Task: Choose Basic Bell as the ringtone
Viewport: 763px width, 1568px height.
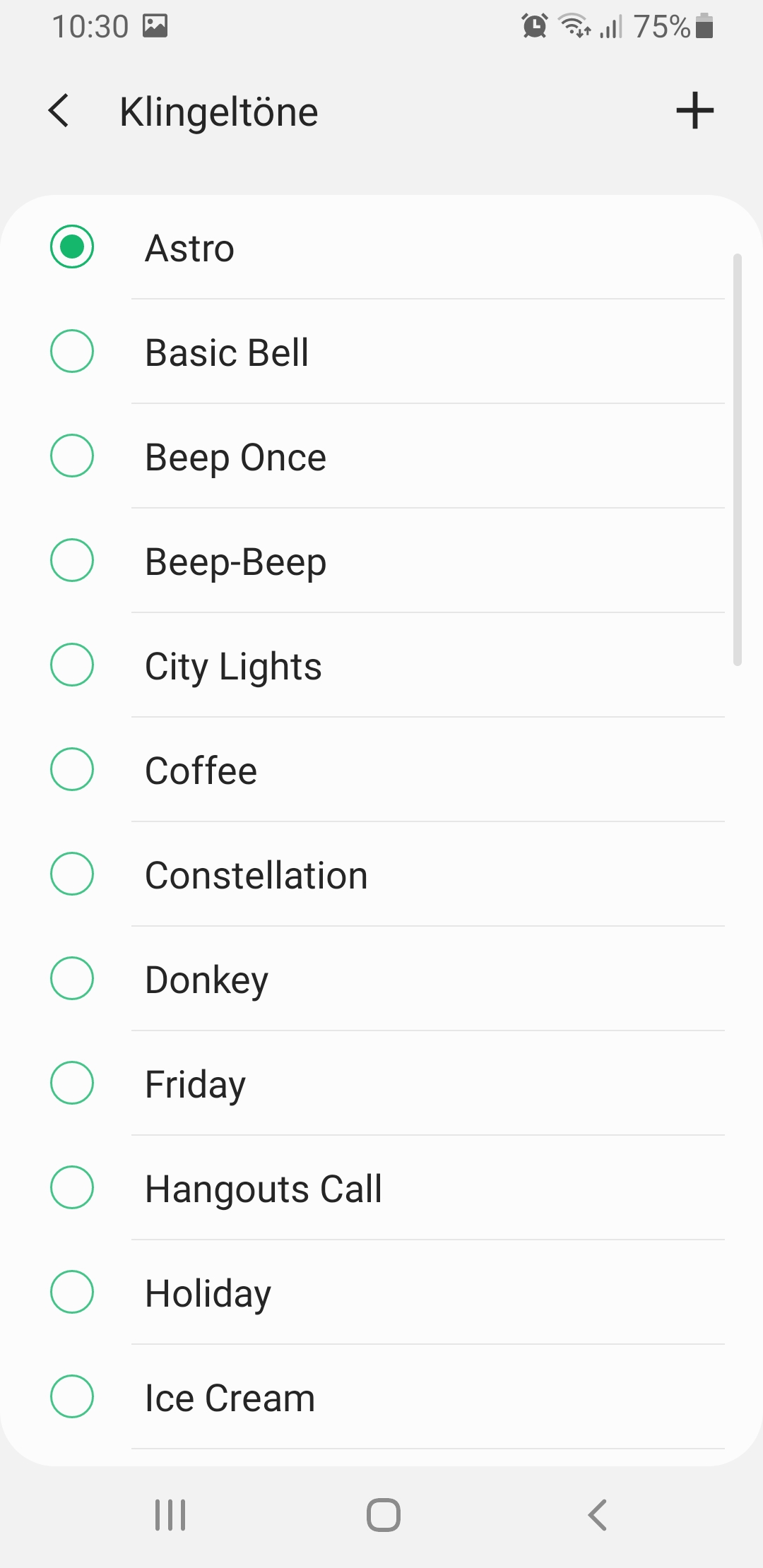Action: click(x=72, y=352)
